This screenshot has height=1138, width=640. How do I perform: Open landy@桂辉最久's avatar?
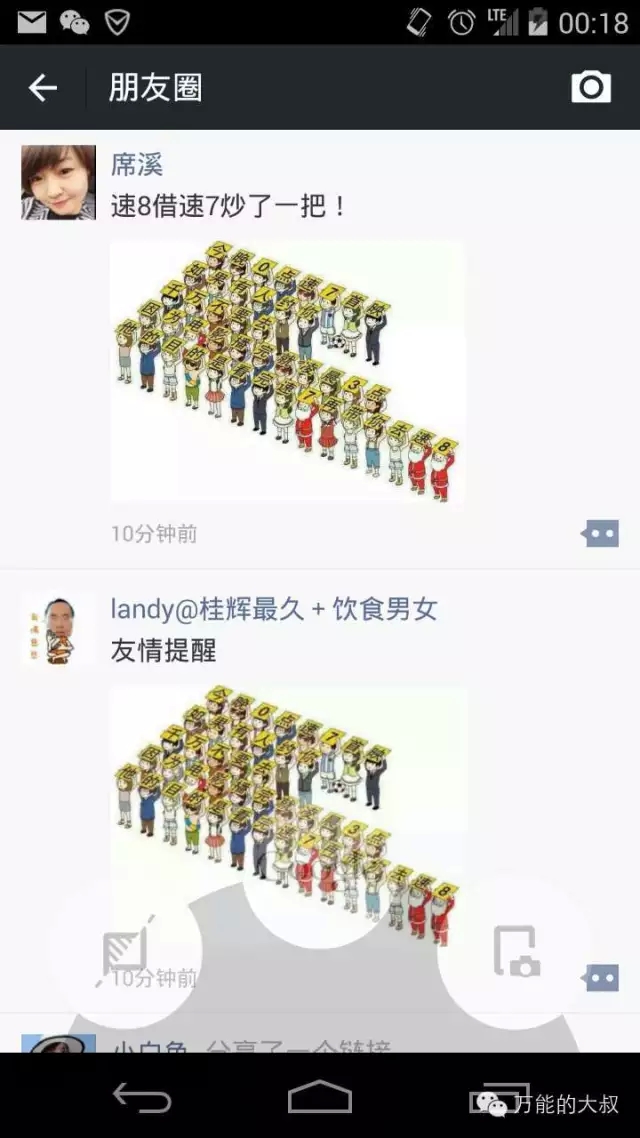58,629
